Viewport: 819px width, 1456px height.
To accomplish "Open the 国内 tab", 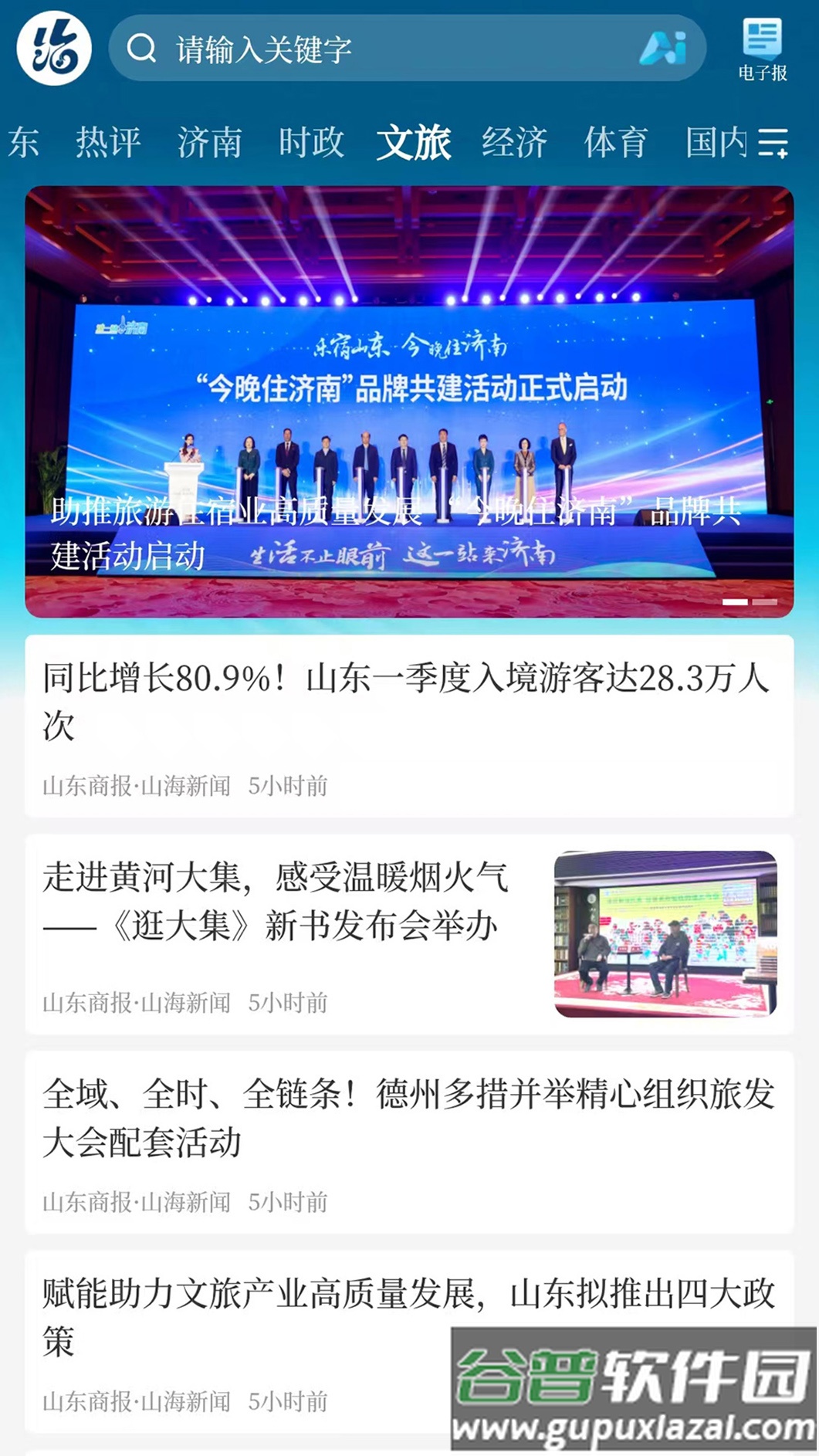I will point(716,143).
